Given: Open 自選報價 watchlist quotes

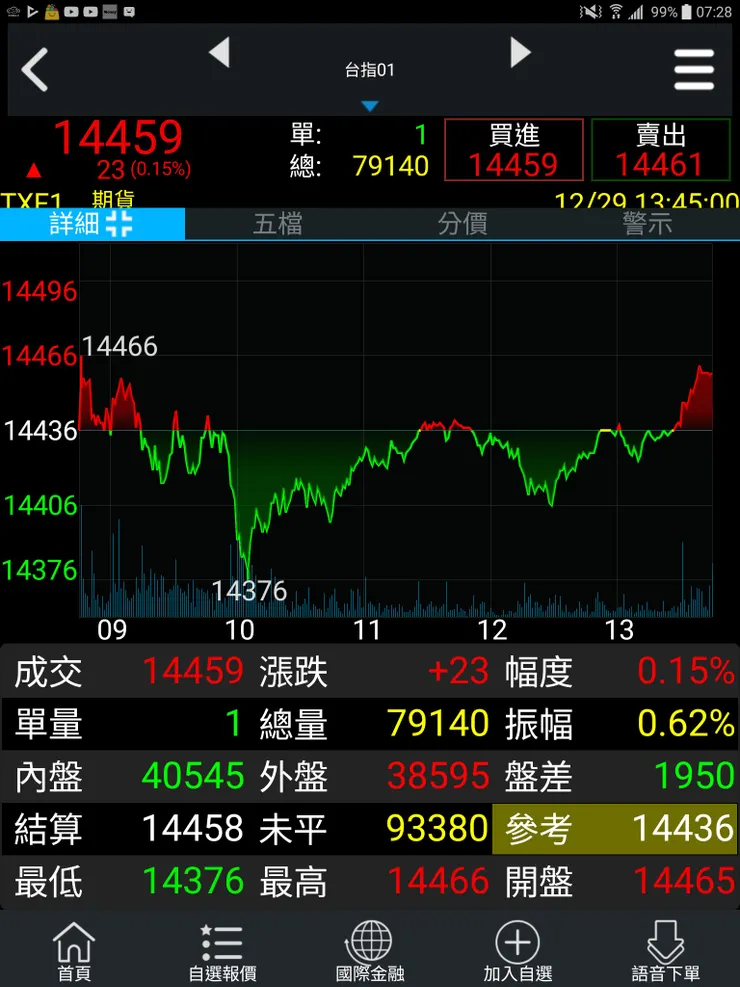Looking at the screenshot, I should click(222, 951).
